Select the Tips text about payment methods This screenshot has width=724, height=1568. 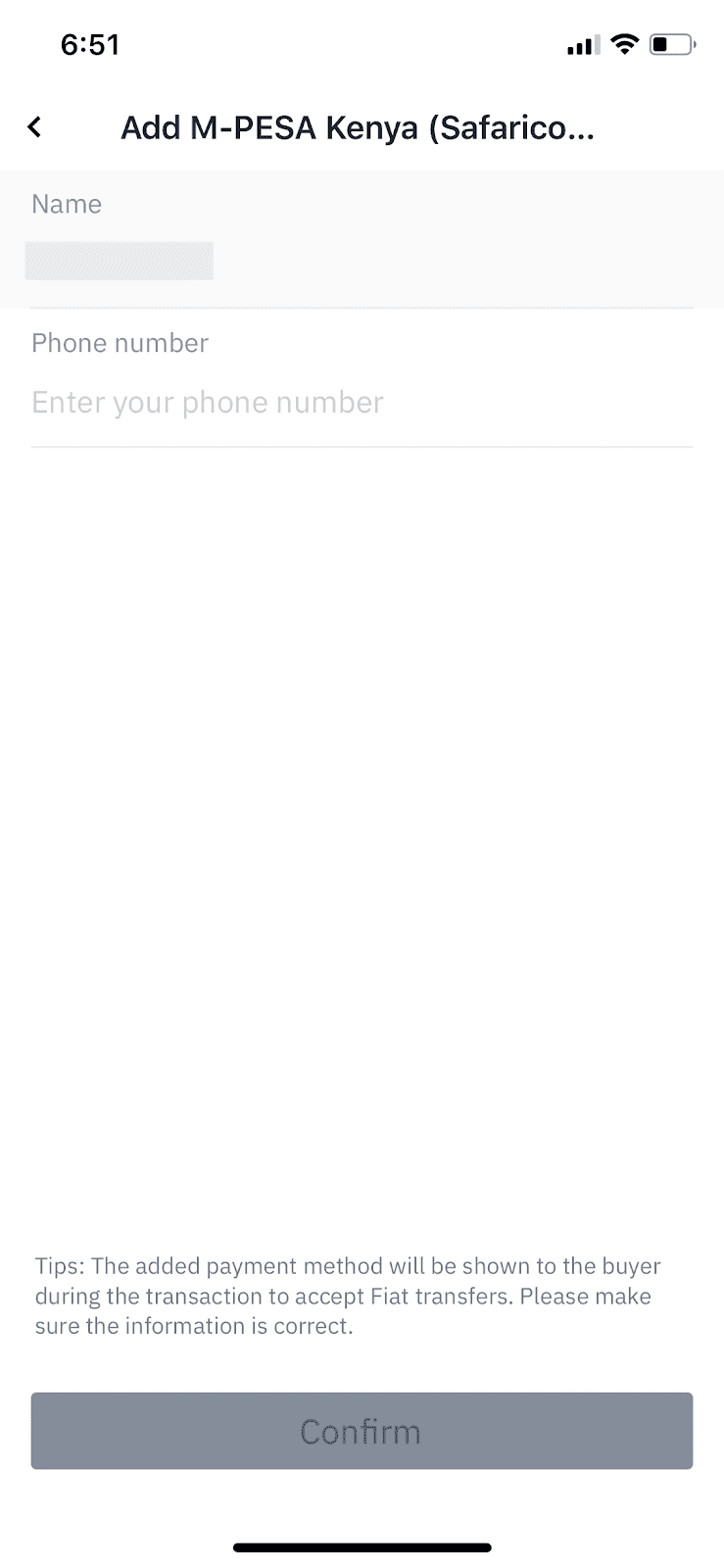[348, 1296]
